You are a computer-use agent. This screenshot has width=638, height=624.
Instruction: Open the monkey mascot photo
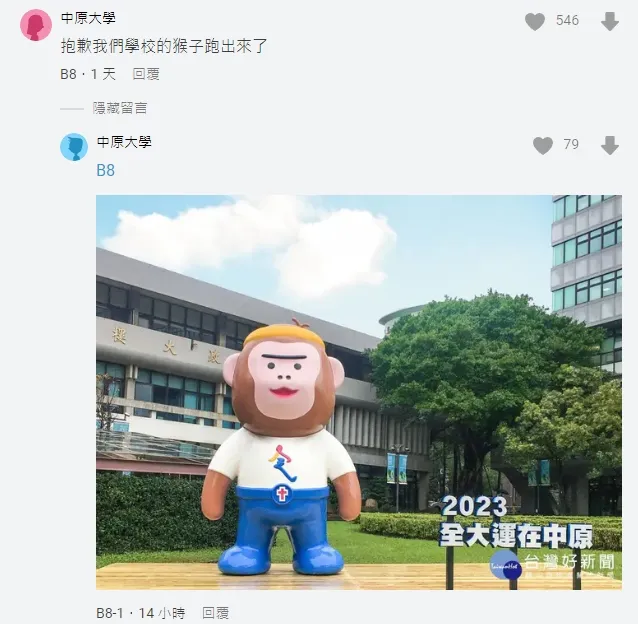click(x=358, y=392)
